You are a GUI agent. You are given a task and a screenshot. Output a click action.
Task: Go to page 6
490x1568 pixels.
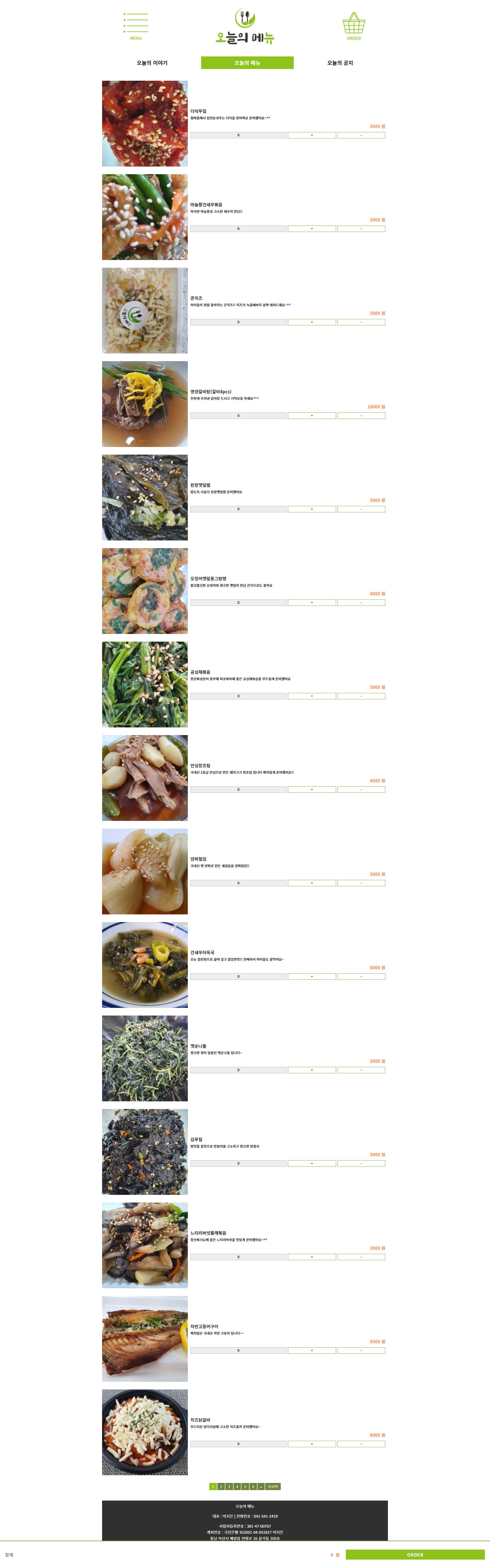point(253,1487)
